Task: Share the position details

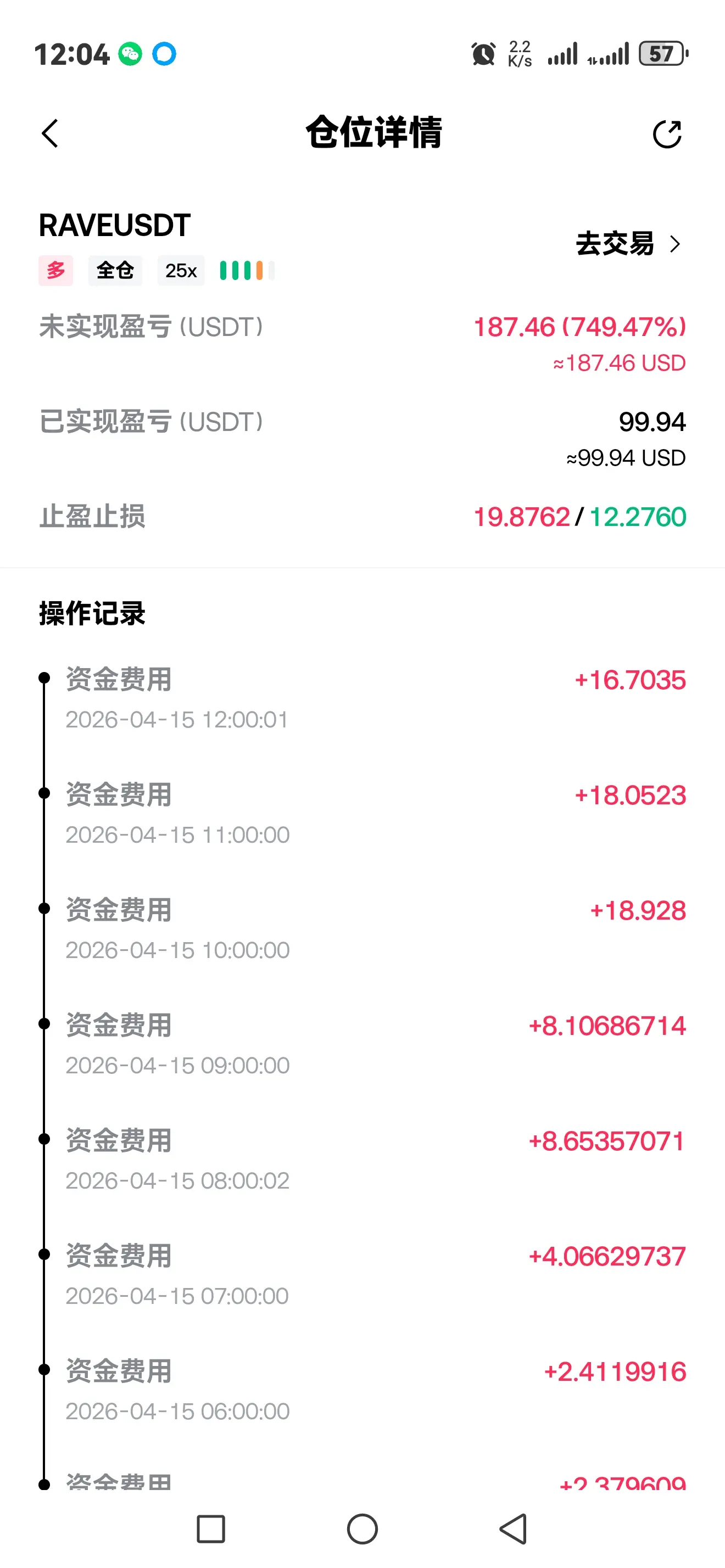Action: 667,134
